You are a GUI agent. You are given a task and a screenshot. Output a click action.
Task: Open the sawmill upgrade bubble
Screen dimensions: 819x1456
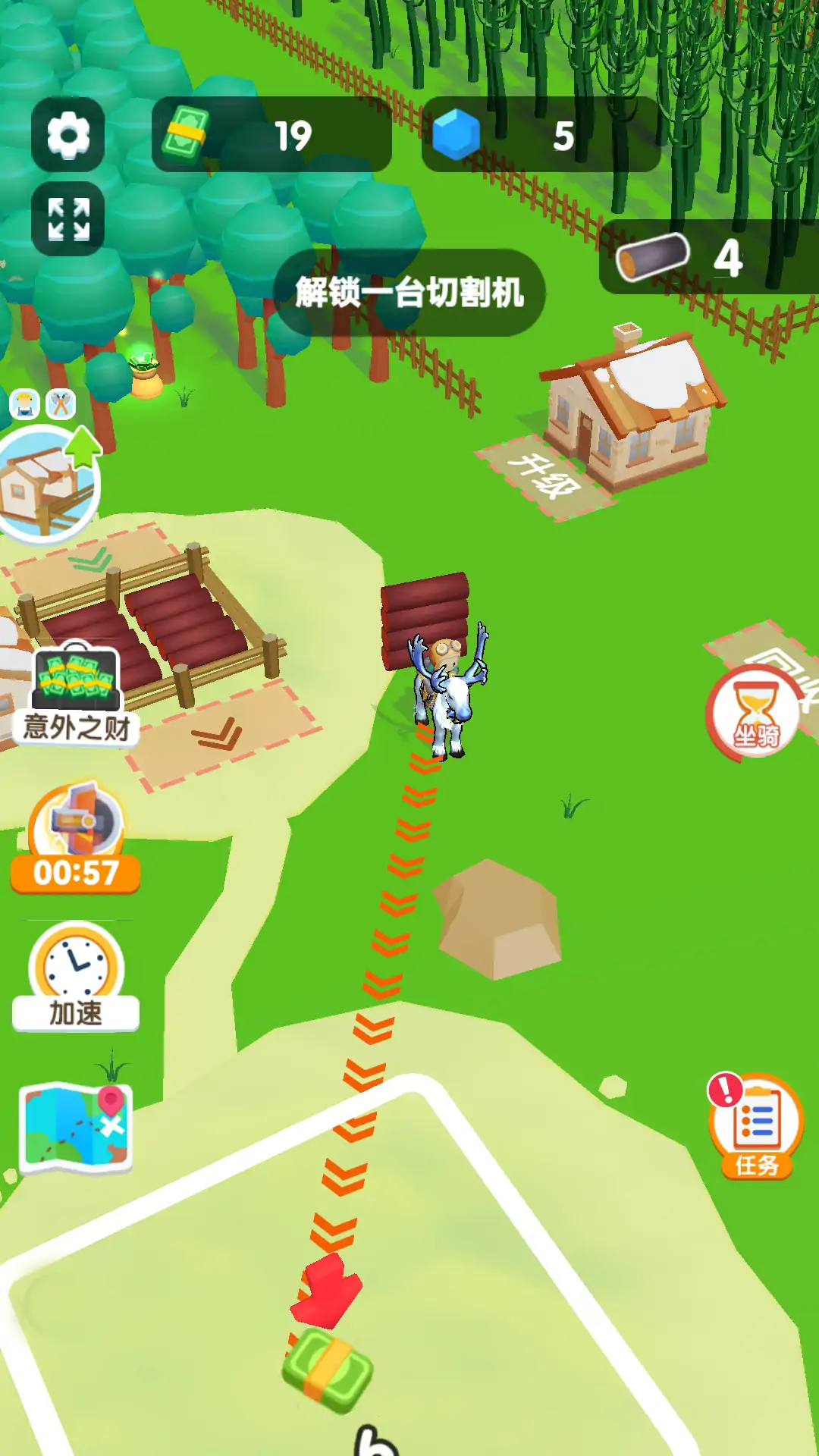(x=49, y=484)
